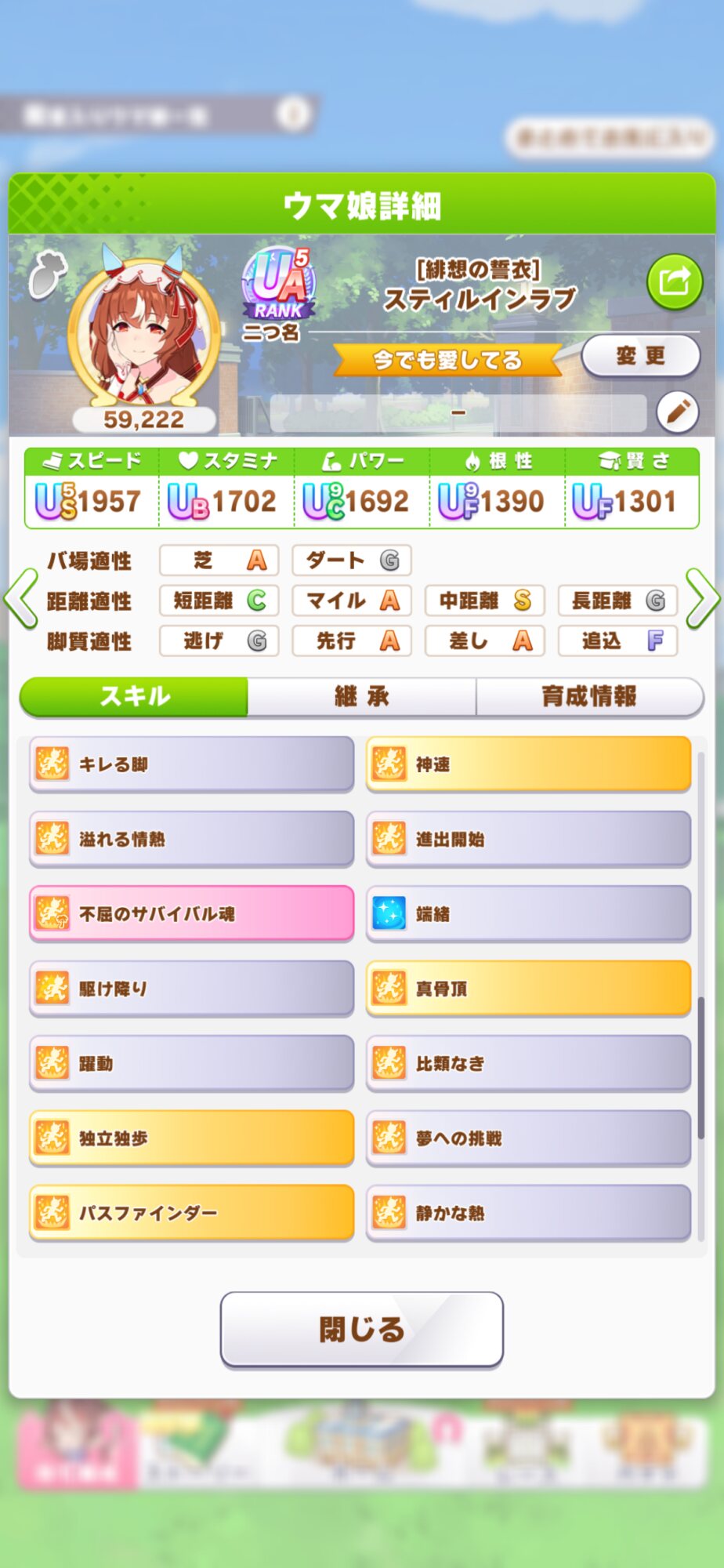Share this Uma Musume's details
Image resolution: width=724 pixels, height=1568 pixels.
tap(675, 281)
